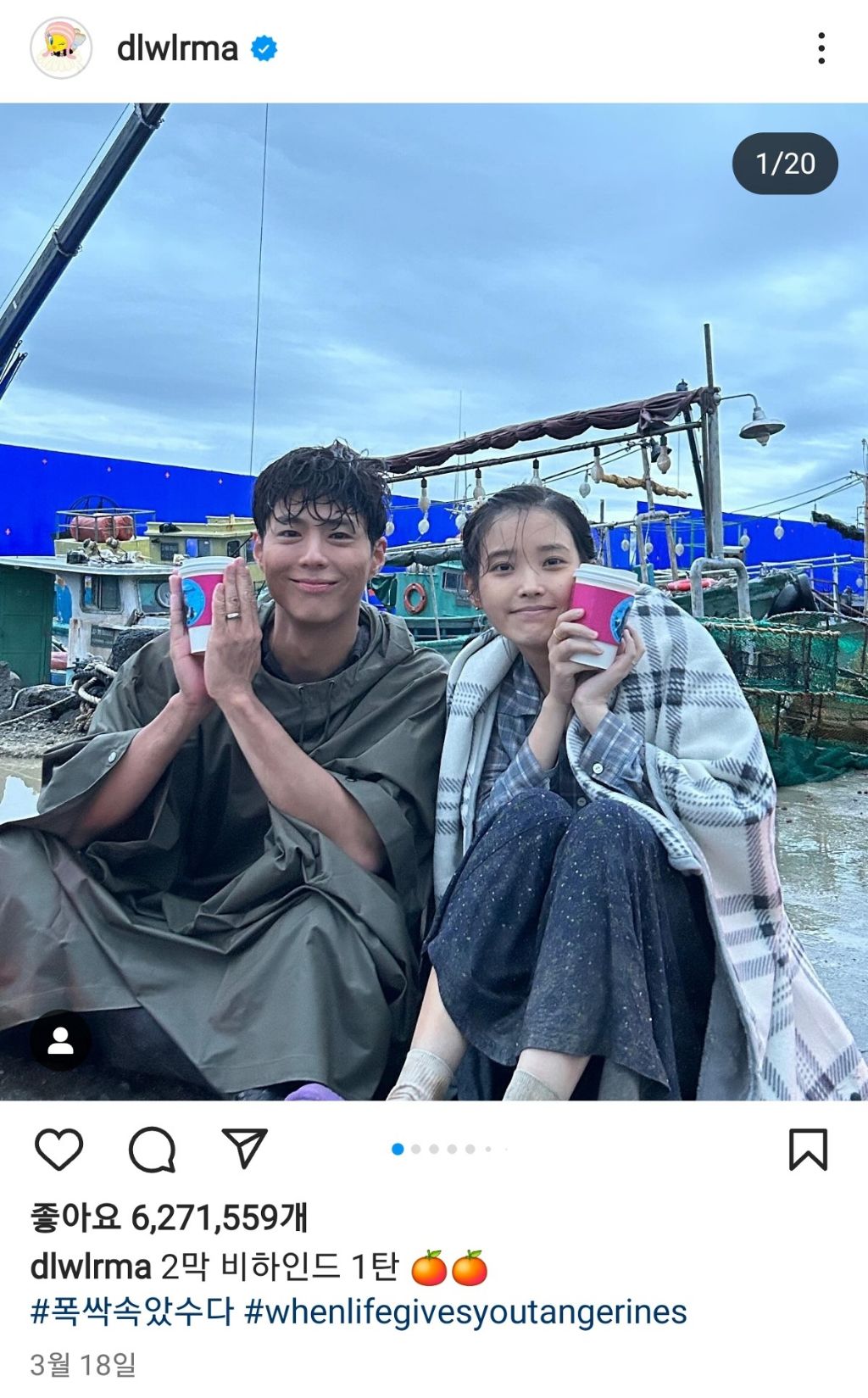The height and width of the screenshot is (1398, 868).
Task: Open dlwlrma username in the caption
Action: 91,1267
